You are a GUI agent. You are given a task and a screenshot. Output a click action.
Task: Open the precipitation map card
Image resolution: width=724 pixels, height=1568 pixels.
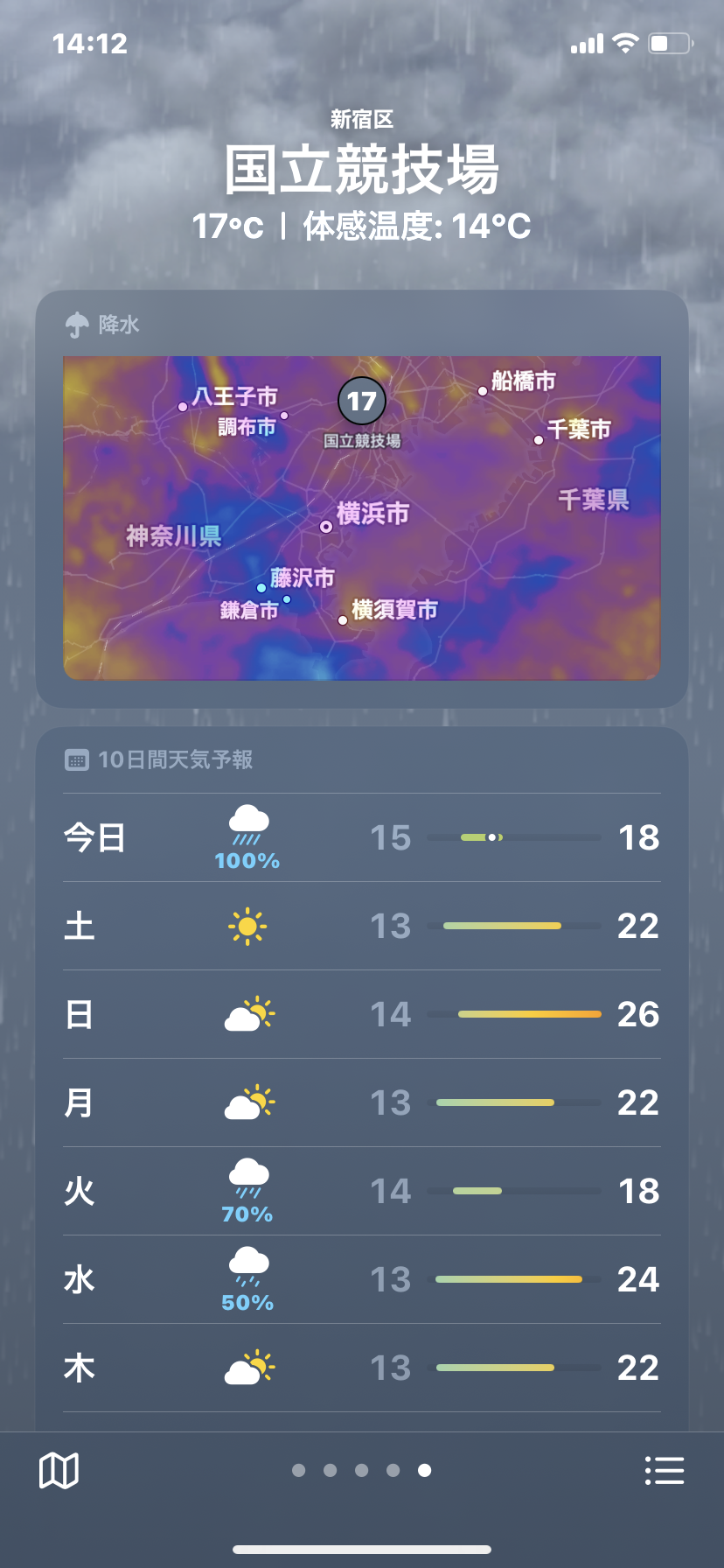coord(361,517)
